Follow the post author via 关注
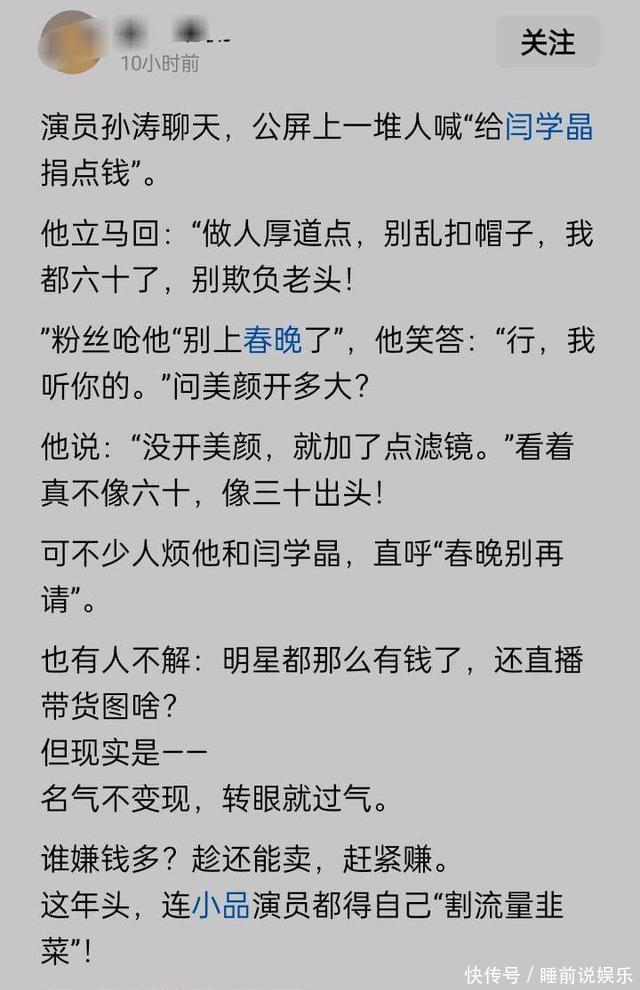The image size is (640, 990). (x=548, y=43)
